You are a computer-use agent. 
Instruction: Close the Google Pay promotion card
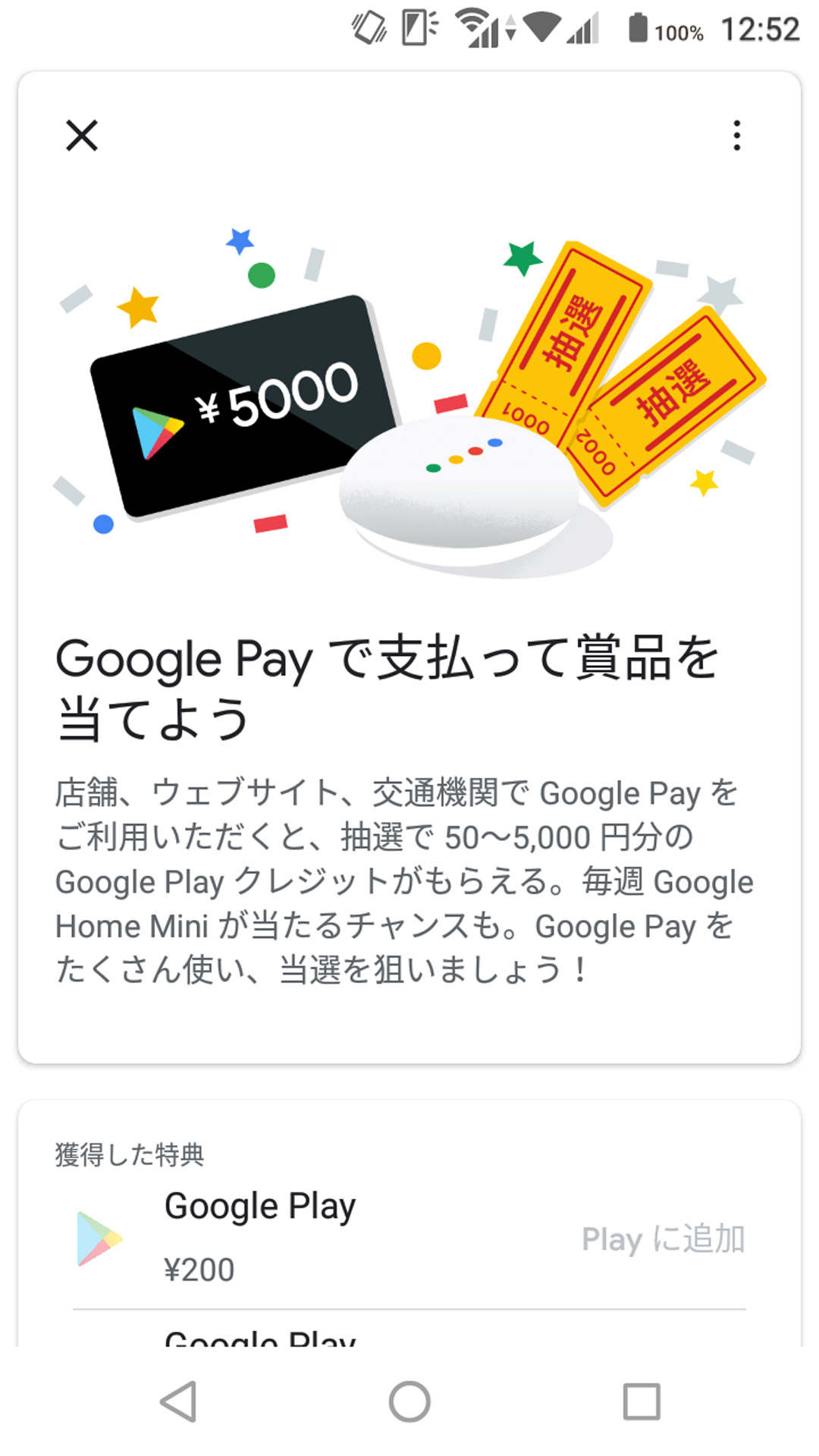point(82,136)
